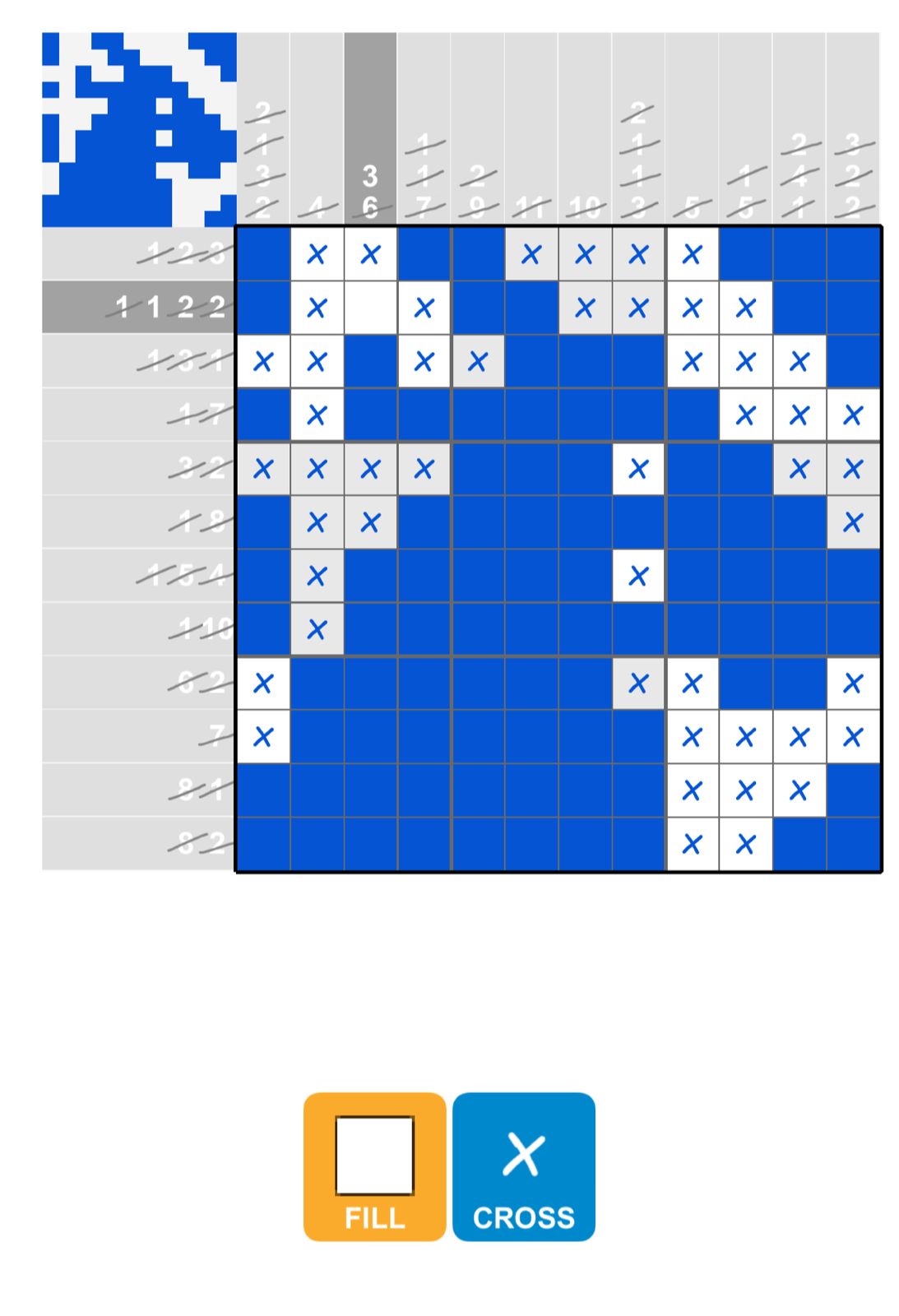
Task: Select the FILL mode button
Action: tap(374, 1165)
